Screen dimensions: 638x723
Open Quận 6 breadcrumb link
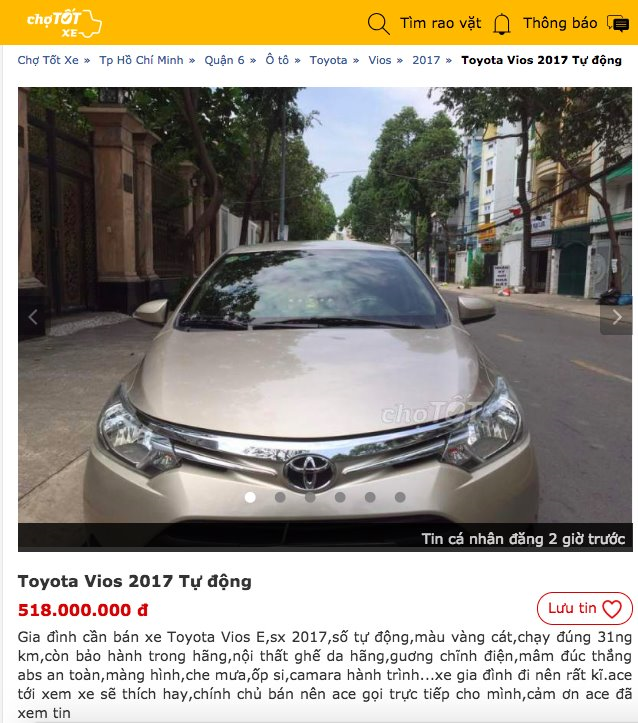click(224, 60)
